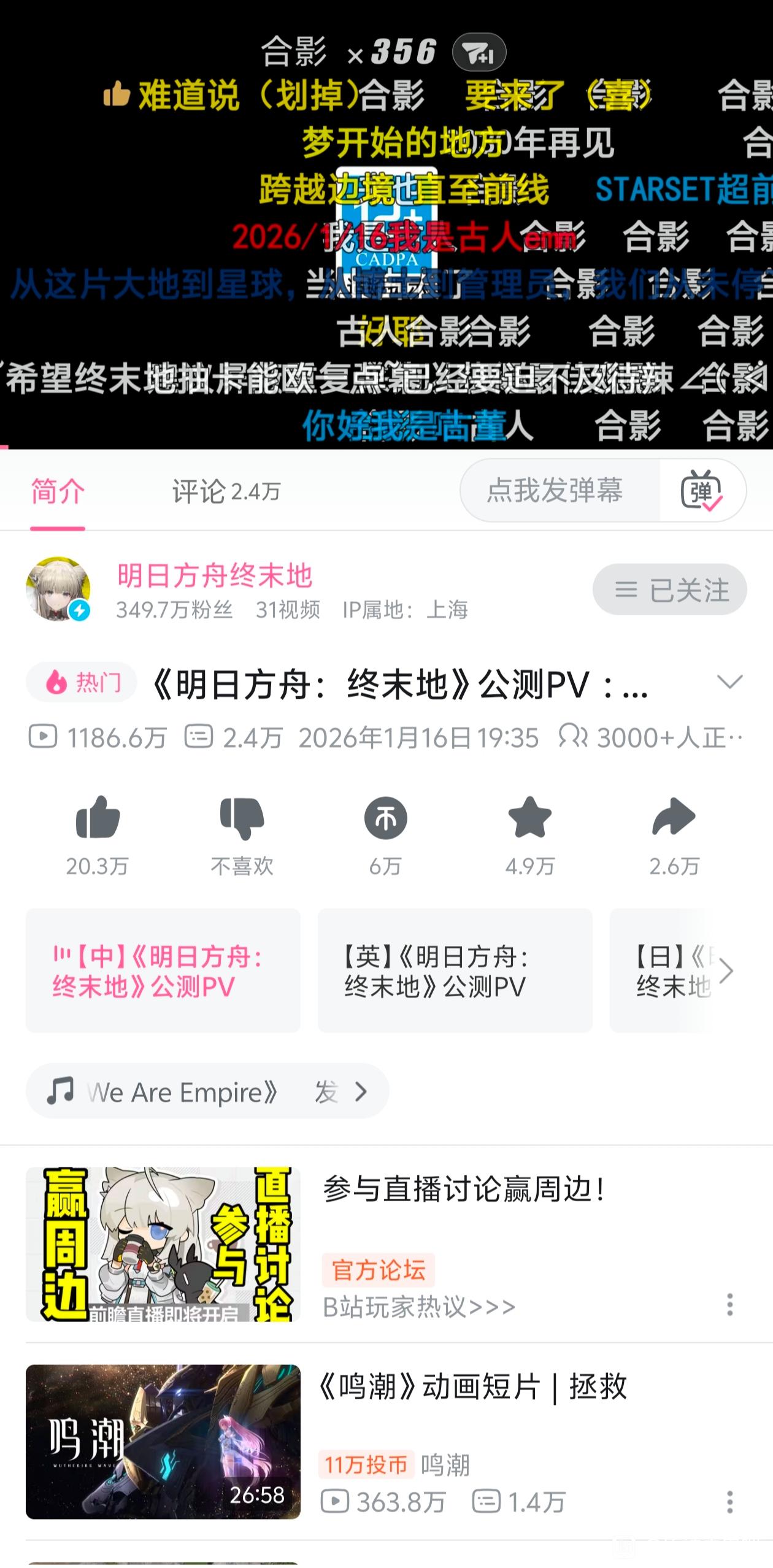The image size is (773, 1568).
Task: Play the 【英】 version of the PV
Action: click(x=455, y=970)
